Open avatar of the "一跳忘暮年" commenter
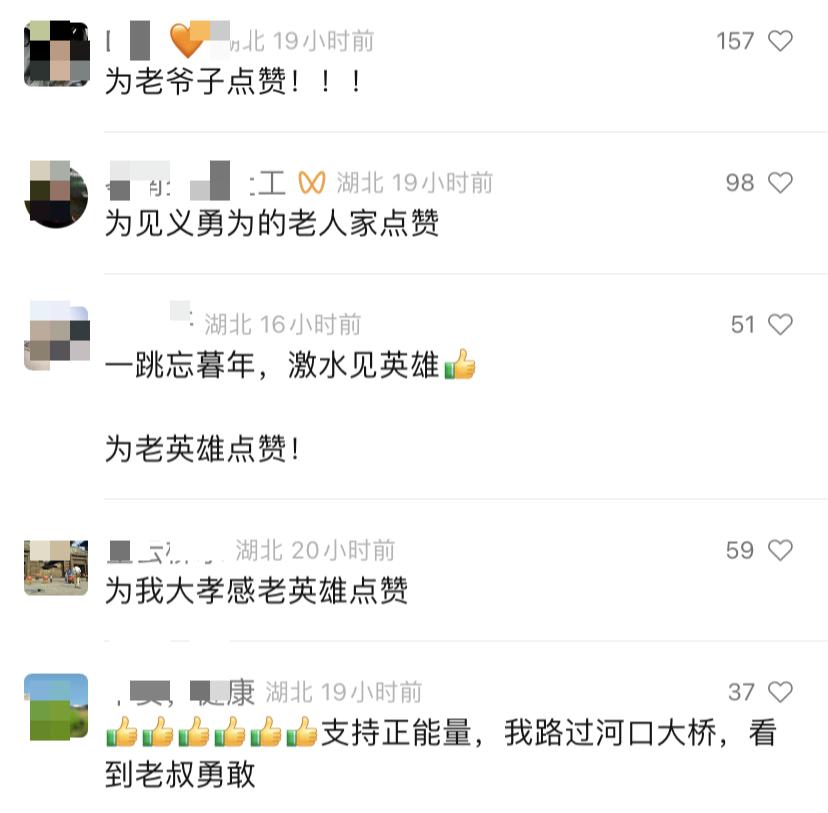 56,336
